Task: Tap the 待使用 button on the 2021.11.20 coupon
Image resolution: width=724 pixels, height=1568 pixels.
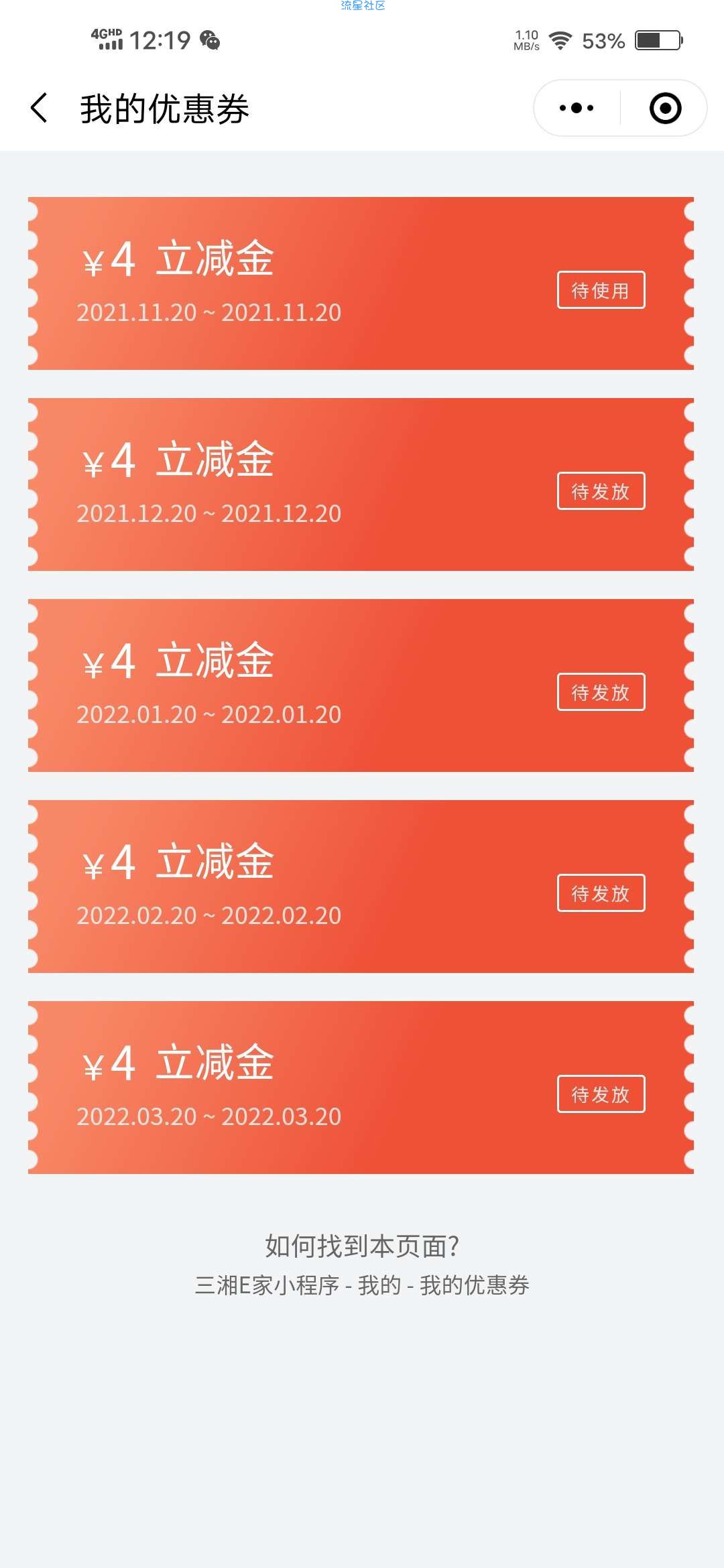Action: coord(601,290)
